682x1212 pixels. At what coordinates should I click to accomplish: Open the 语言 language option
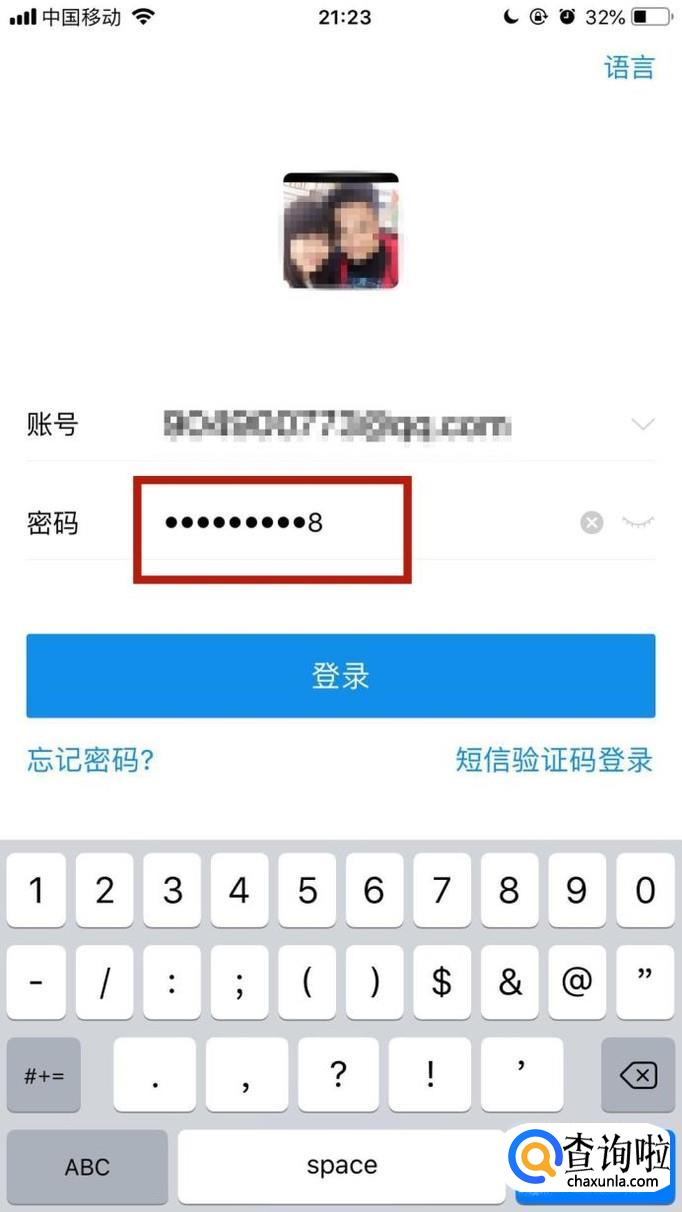[x=629, y=68]
